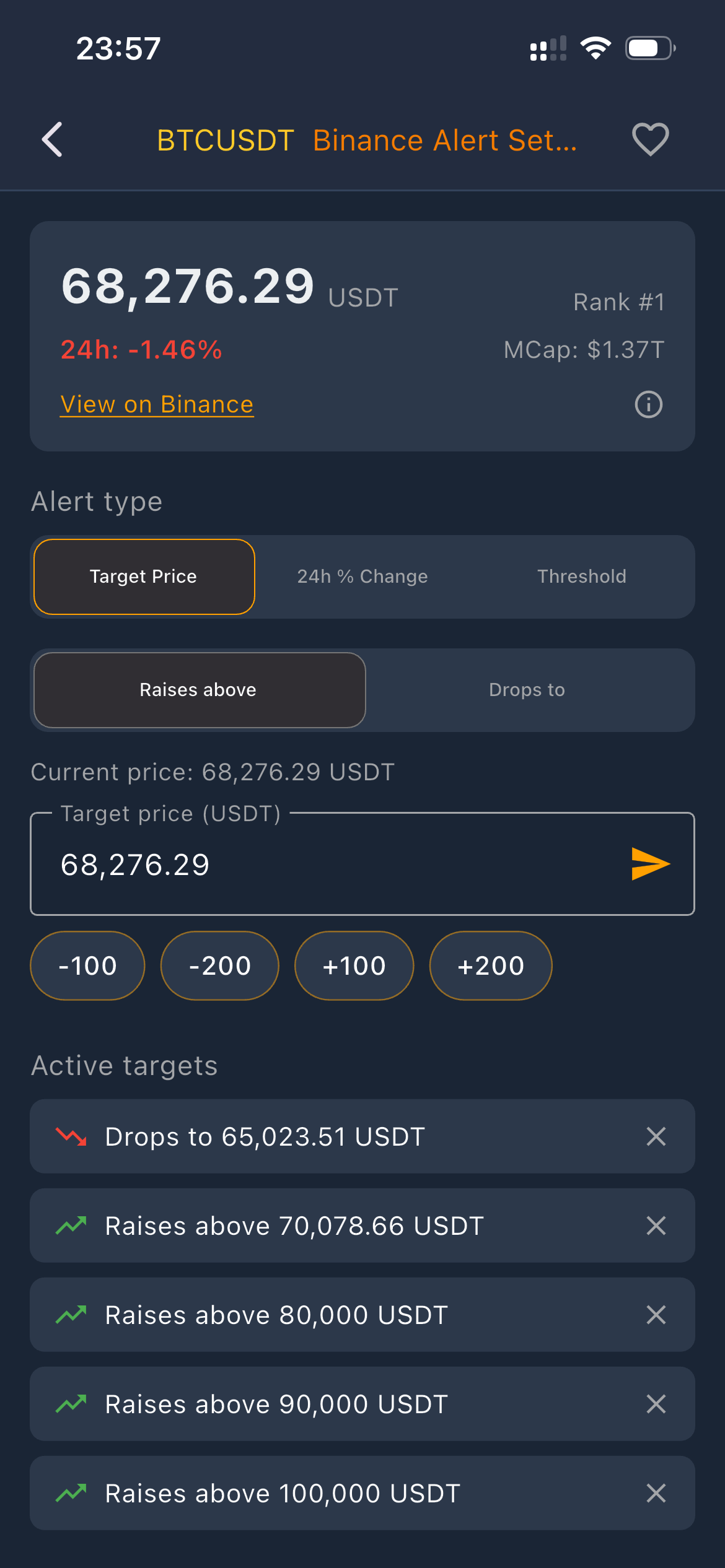Switch alert direction to Drops to
725x1568 pixels.
click(526, 690)
